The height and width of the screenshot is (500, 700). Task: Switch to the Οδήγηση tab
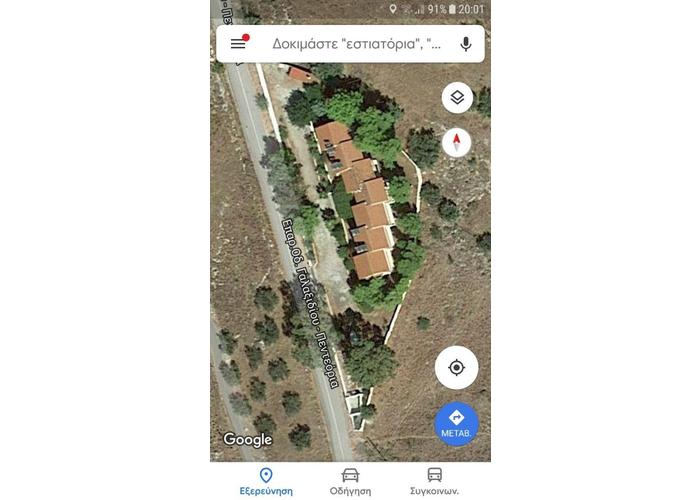(350, 481)
